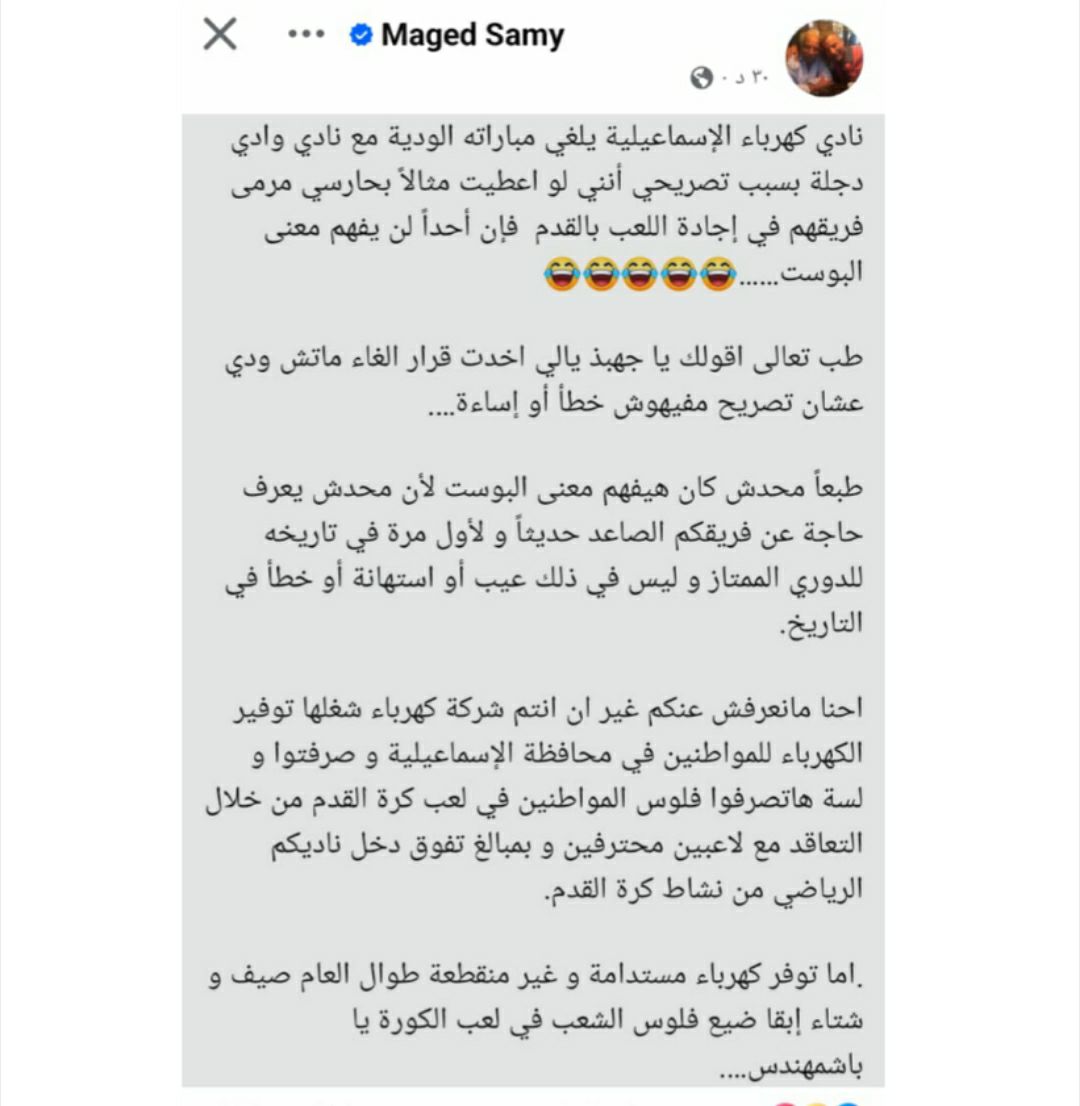This screenshot has height=1106, width=1080.
Task: Dismiss the post with the X icon
Action: coord(220,35)
